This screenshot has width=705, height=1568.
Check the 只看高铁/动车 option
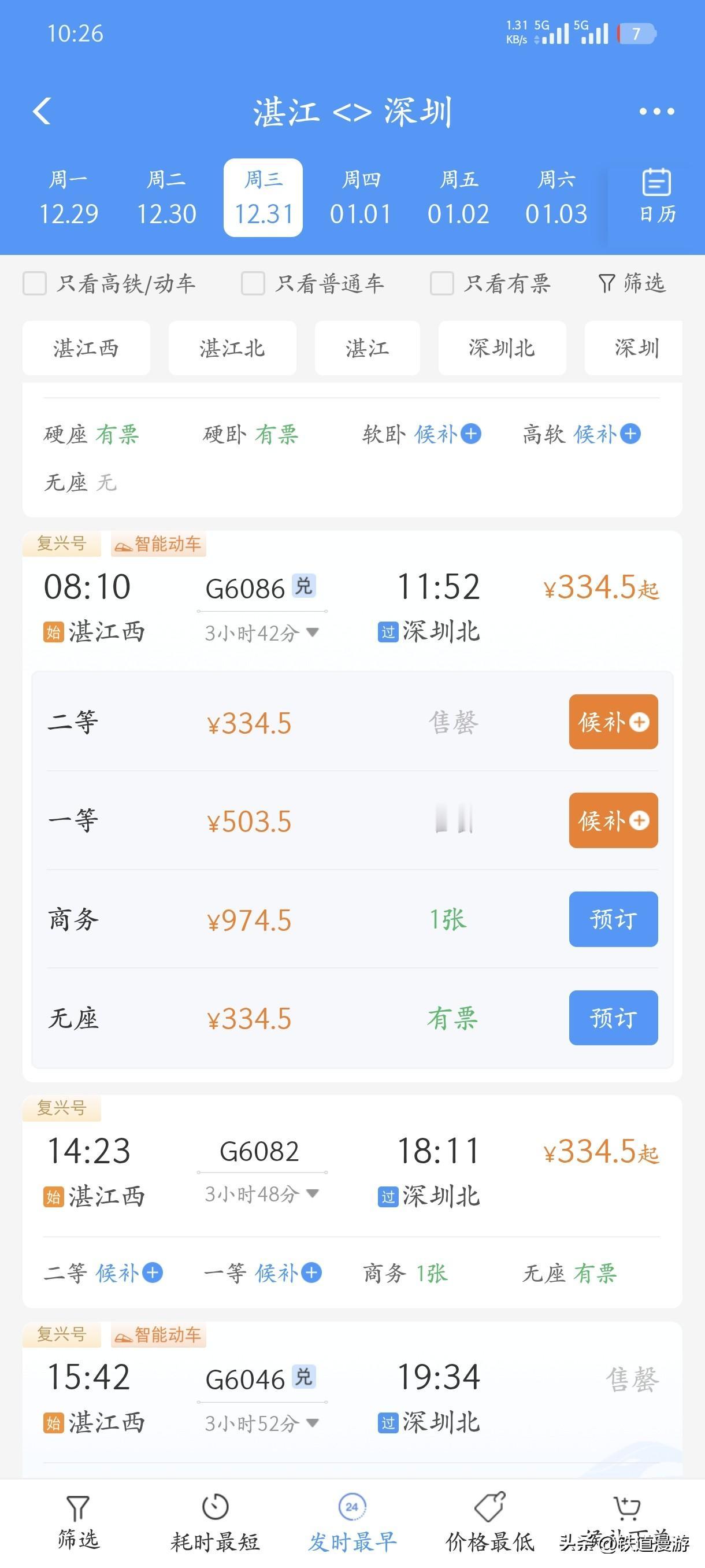tap(35, 284)
